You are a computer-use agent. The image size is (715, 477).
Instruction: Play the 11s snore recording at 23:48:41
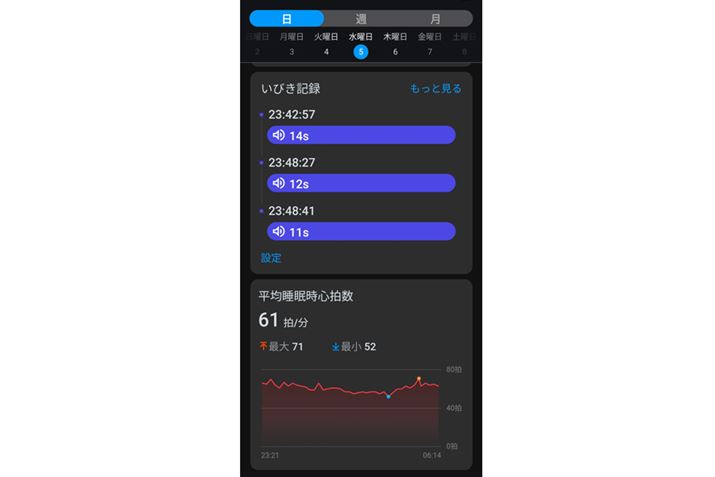[361, 232]
